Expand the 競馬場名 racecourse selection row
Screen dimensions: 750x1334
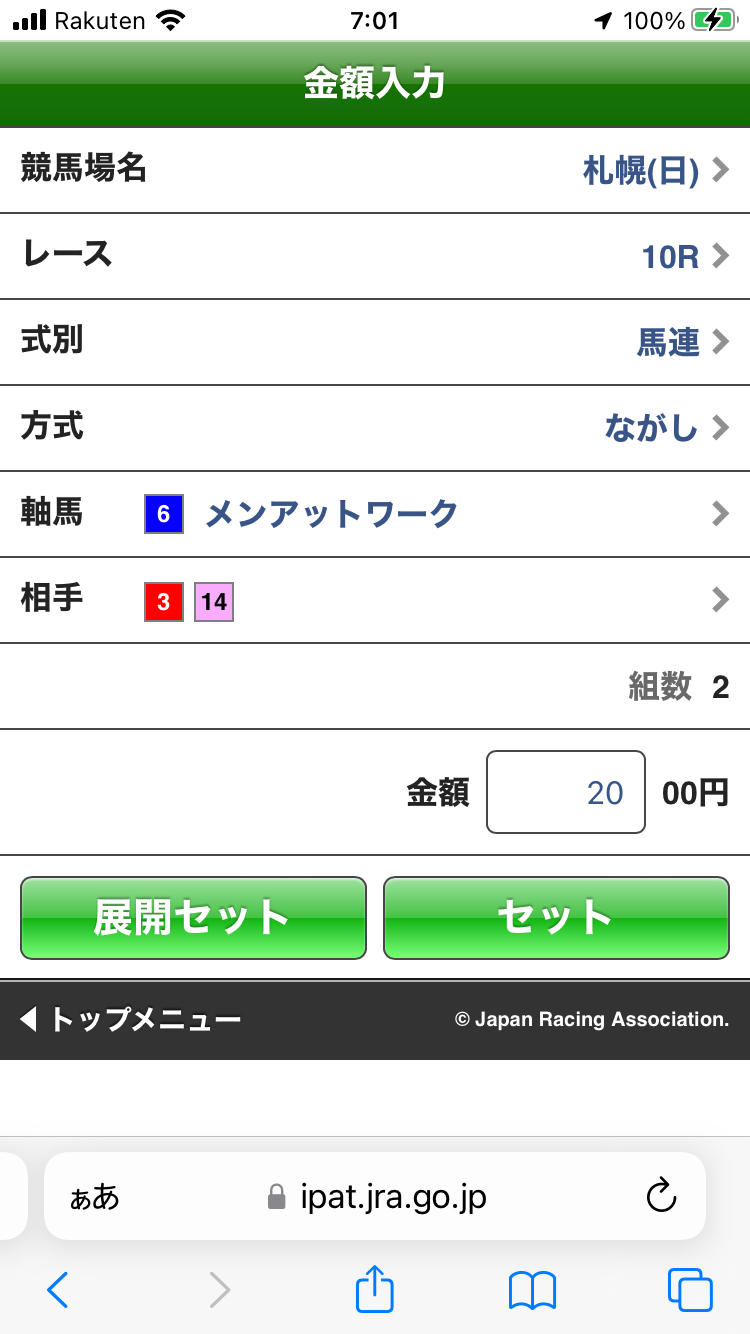pos(375,170)
